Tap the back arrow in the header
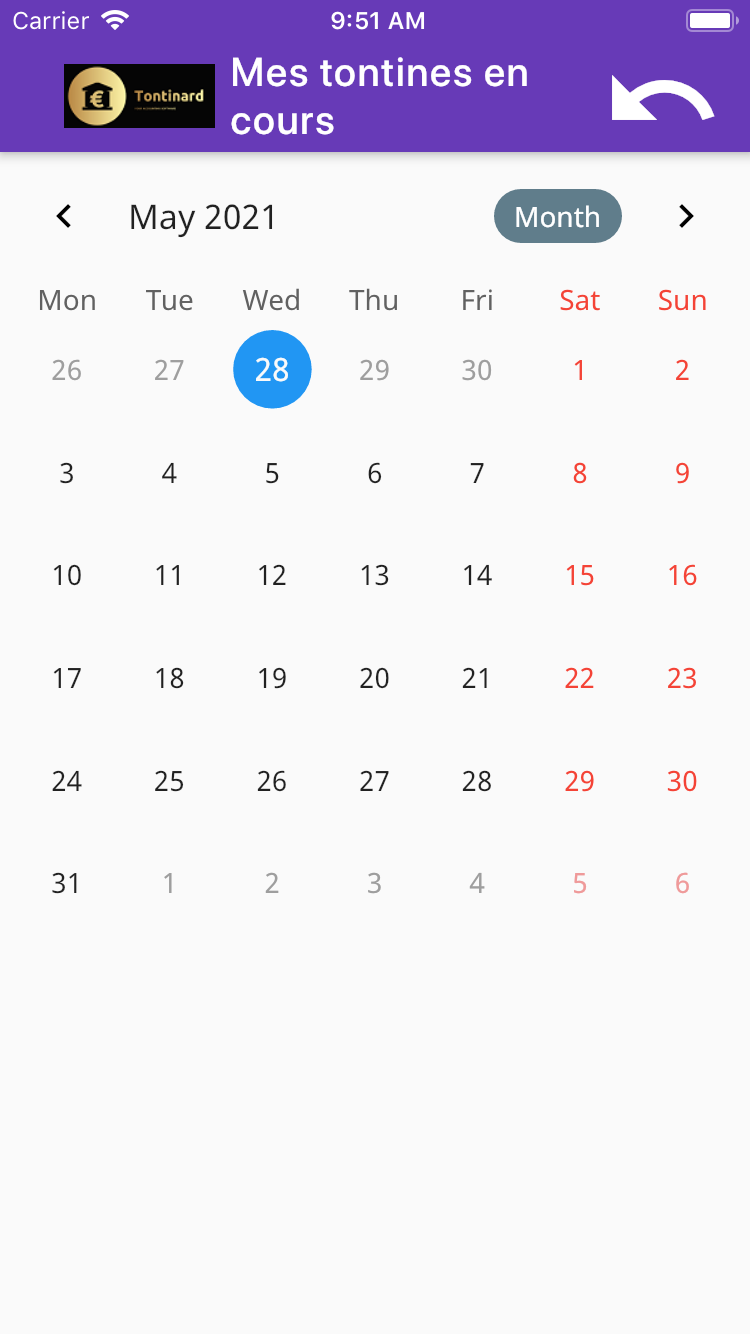The image size is (750, 1334). (662, 100)
